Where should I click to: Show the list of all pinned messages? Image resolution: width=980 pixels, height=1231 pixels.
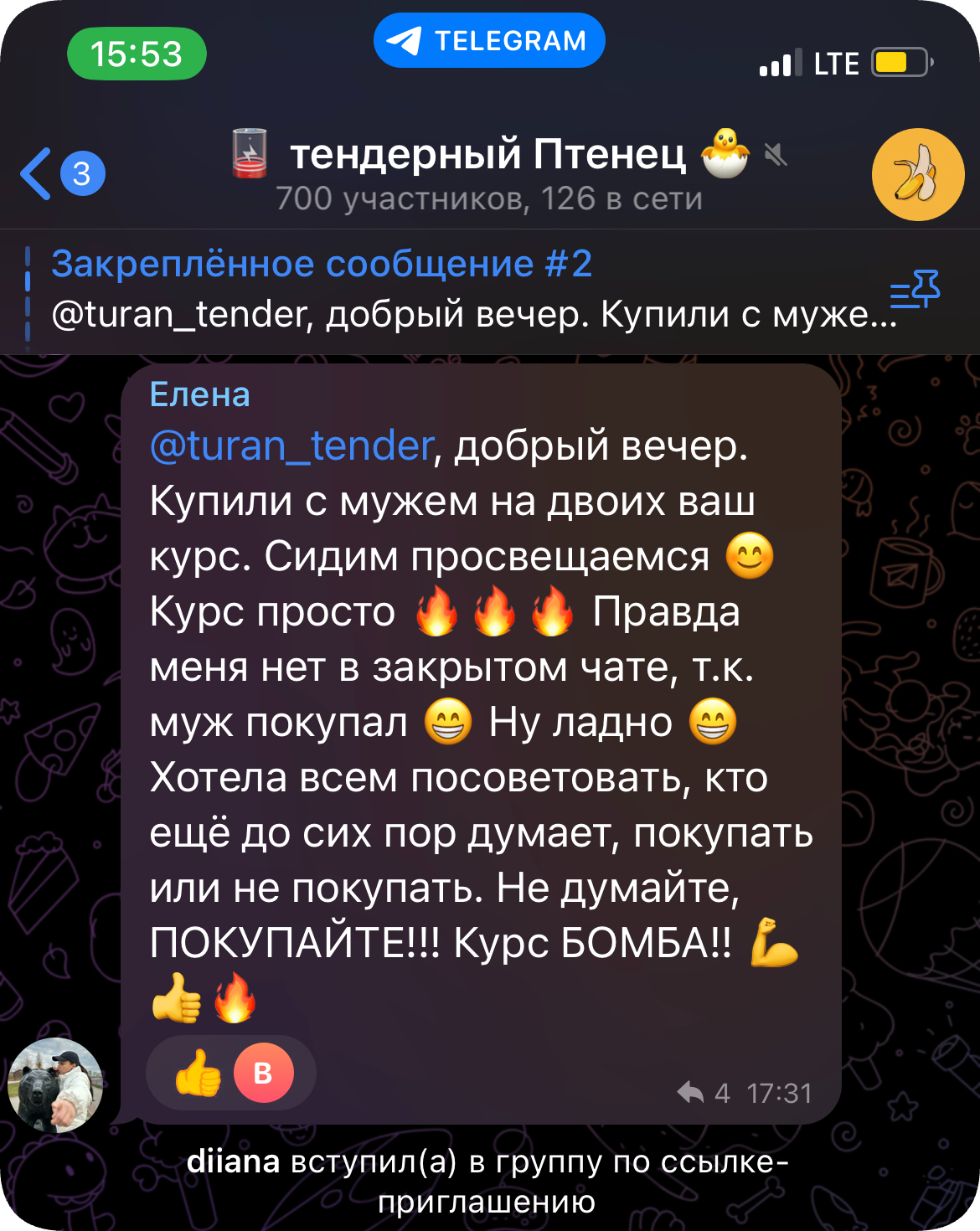[915, 290]
